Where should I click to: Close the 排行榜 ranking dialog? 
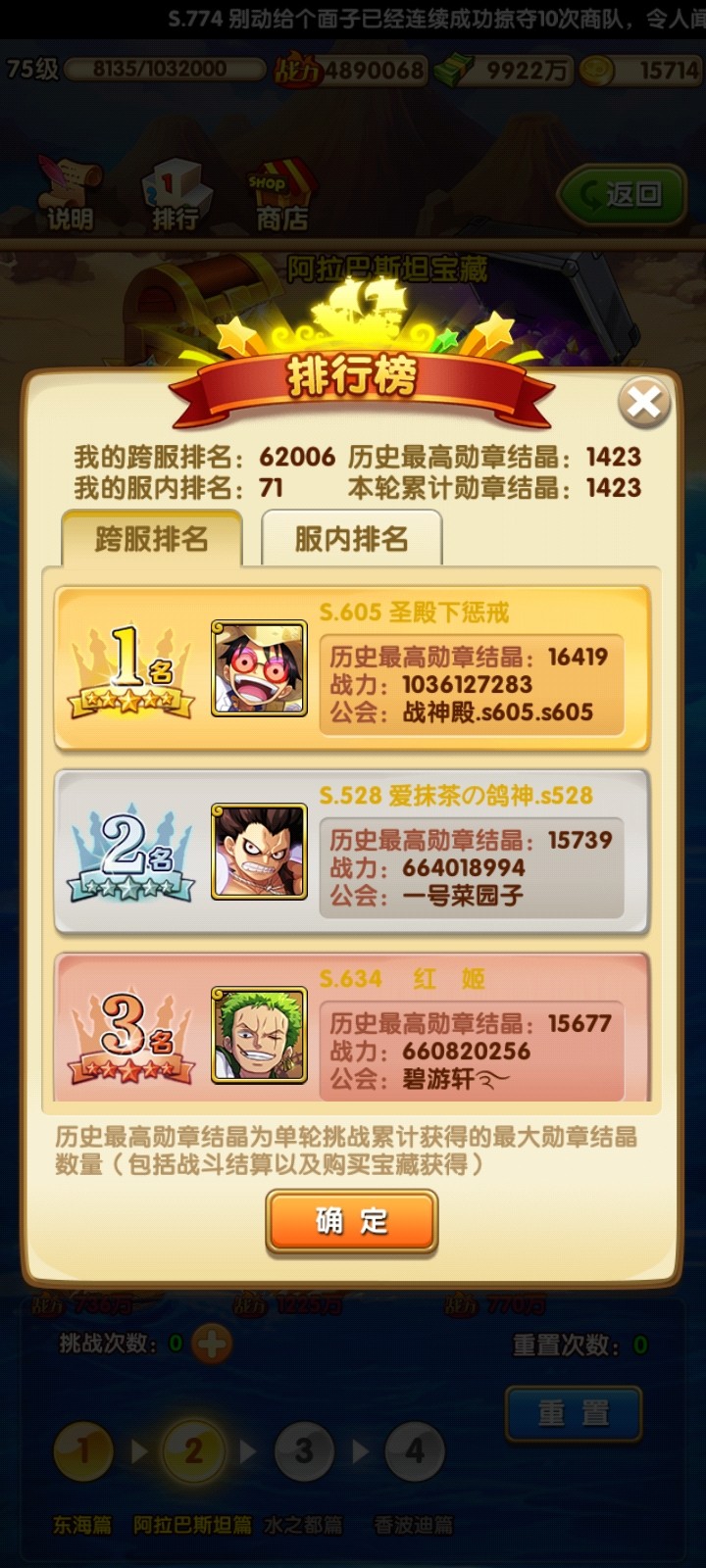pos(643,402)
